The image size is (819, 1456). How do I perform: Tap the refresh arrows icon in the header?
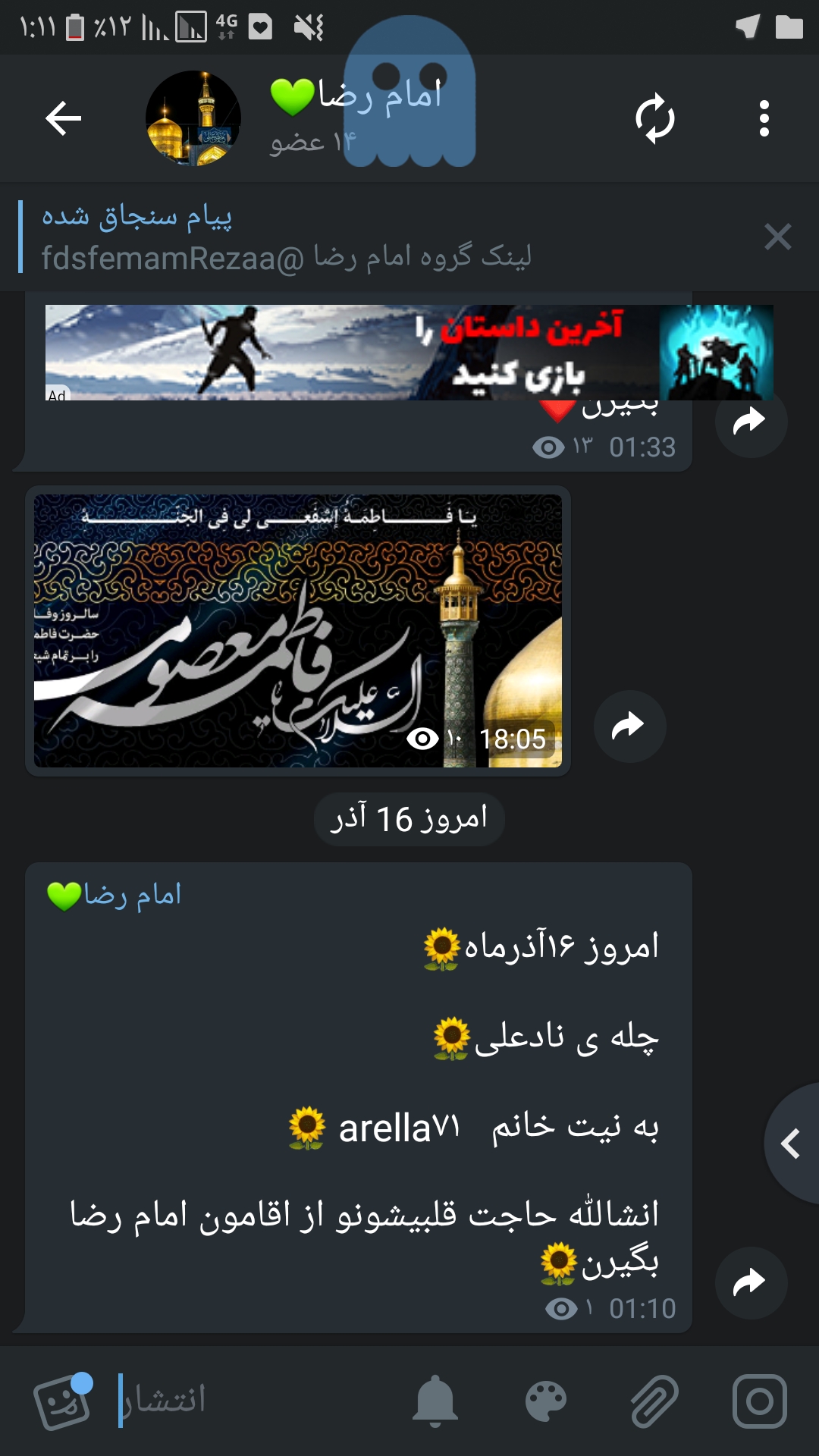click(654, 118)
